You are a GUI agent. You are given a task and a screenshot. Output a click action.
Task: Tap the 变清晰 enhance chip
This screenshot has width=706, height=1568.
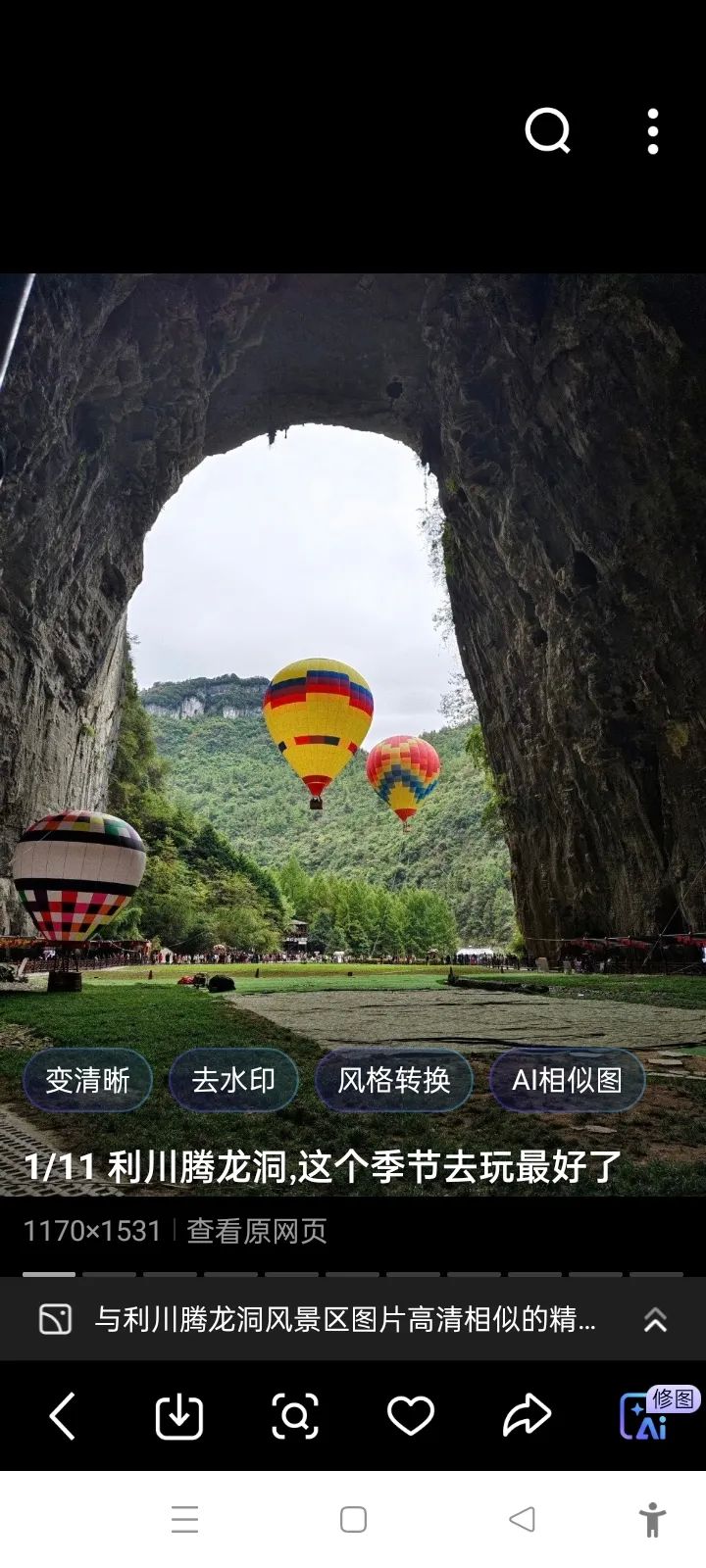click(87, 1080)
